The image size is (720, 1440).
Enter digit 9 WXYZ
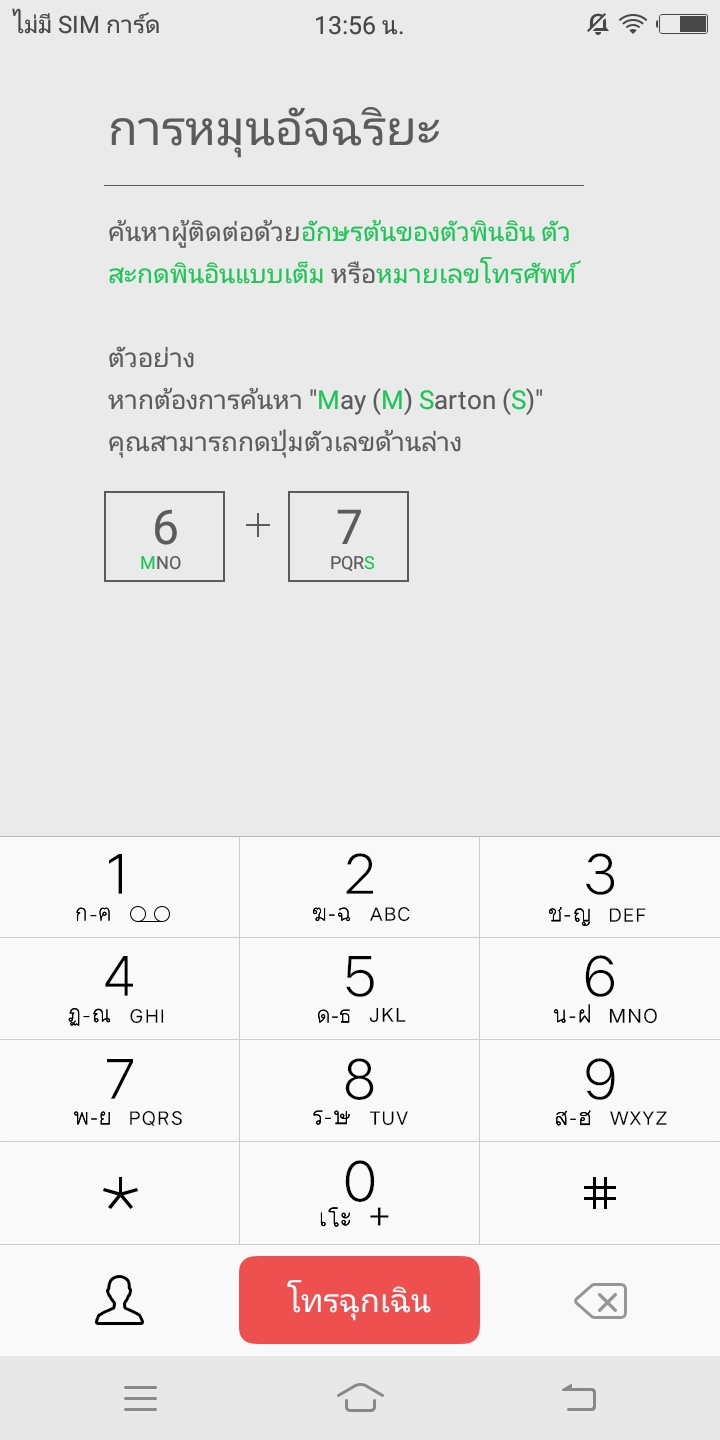click(x=600, y=1091)
